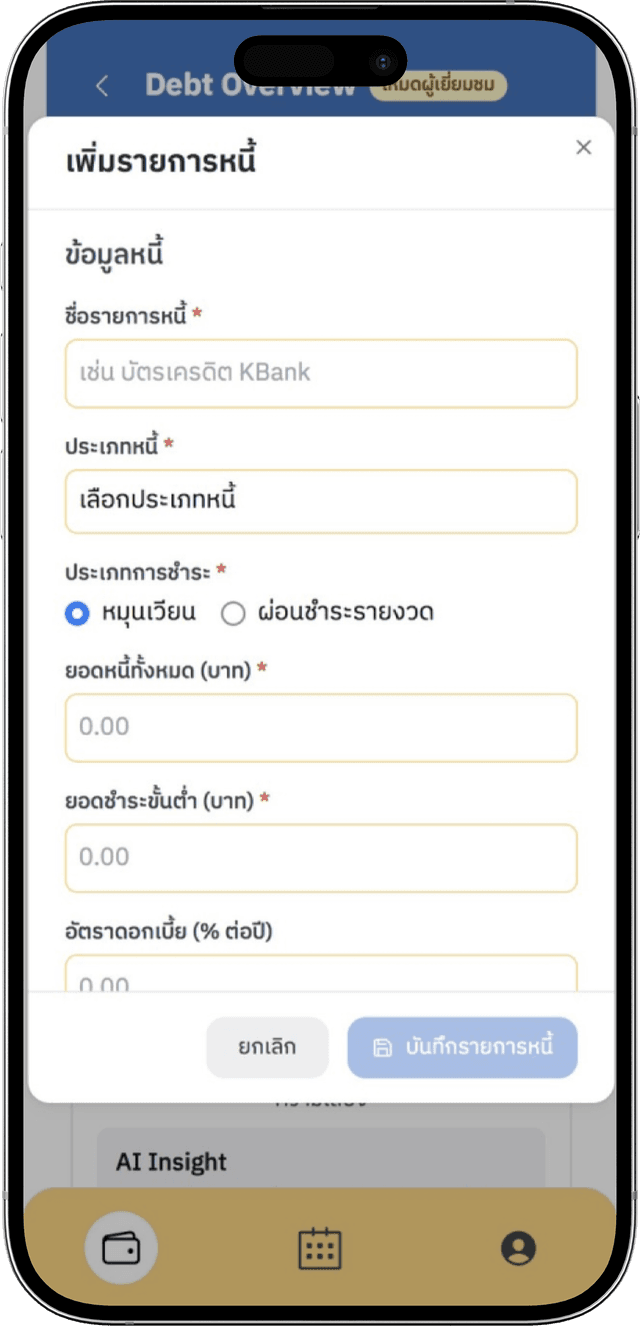Go back from Debt Overview
Image resolution: width=640 pixels, height=1326 pixels.
point(102,86)
